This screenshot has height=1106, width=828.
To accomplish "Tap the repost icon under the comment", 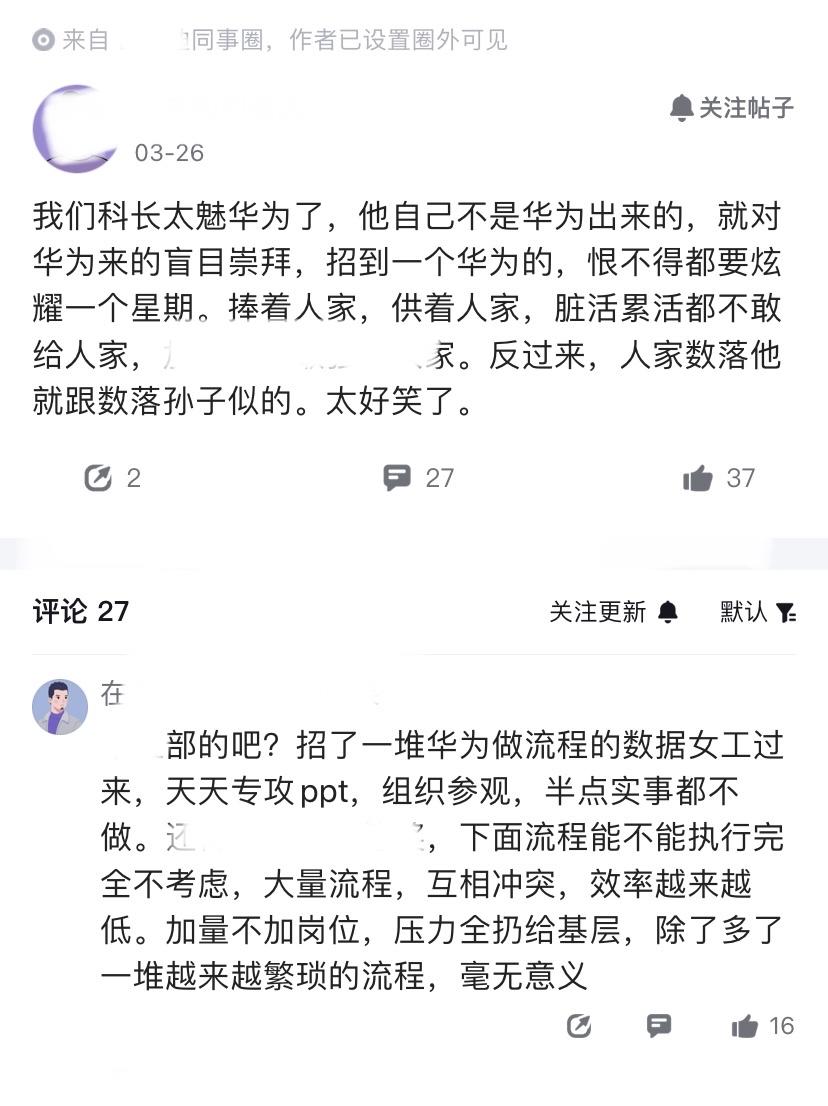I will 579,1026.
